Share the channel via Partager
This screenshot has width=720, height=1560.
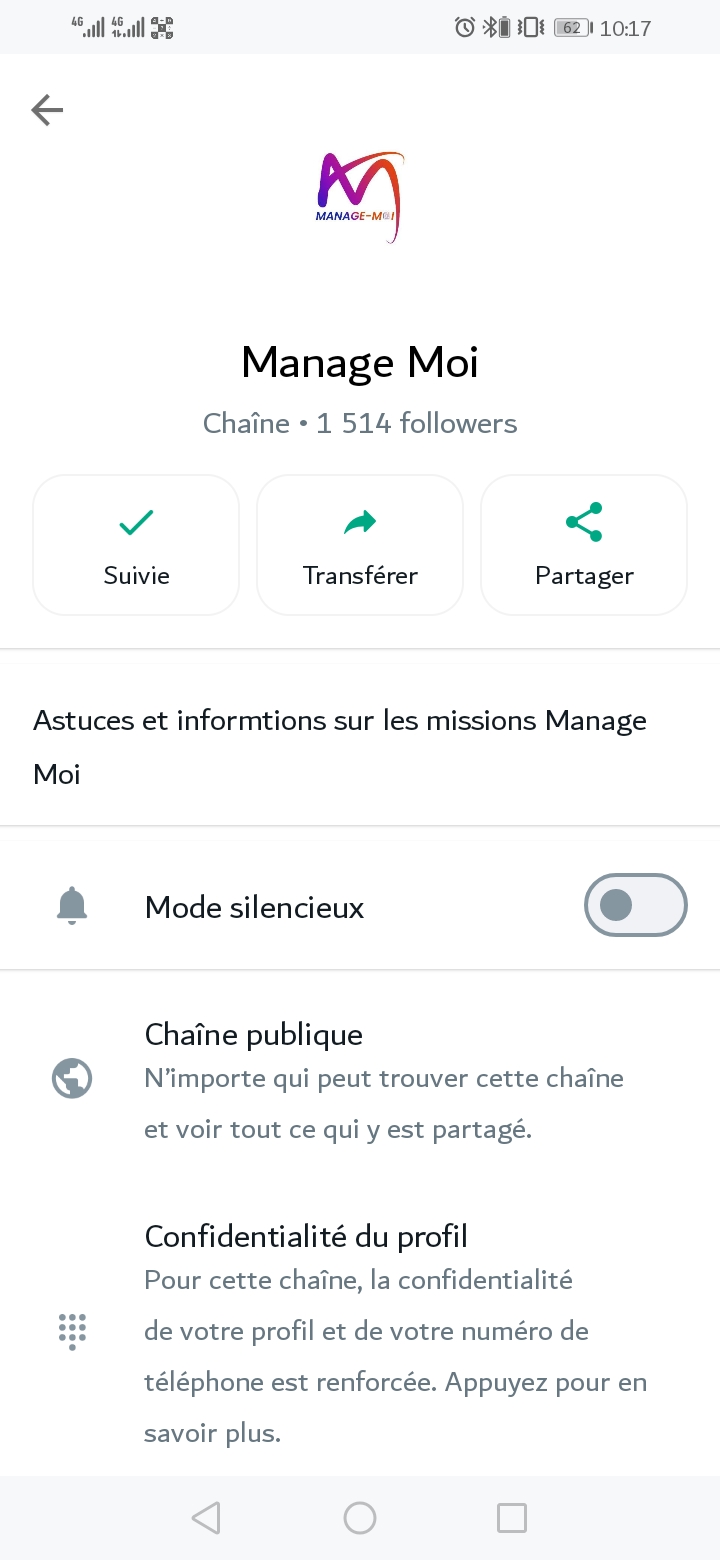point(584,545)
